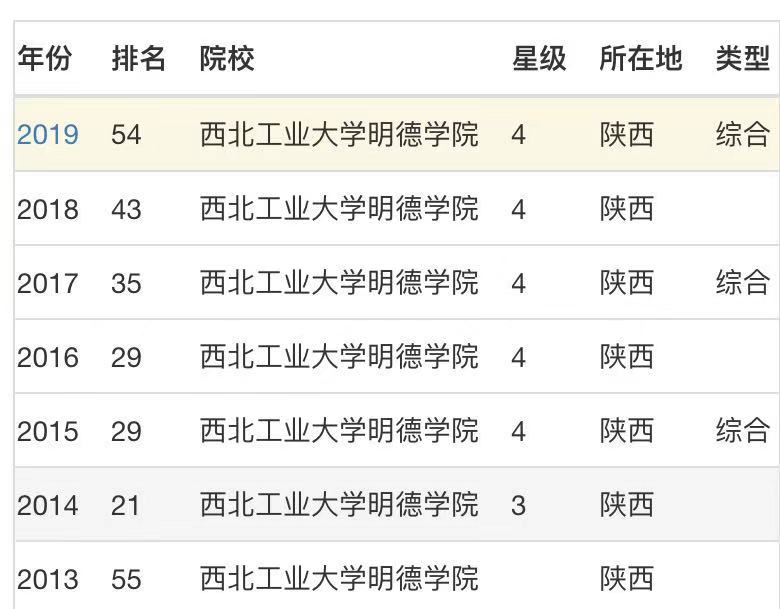
Task: Open the 2019 ranking year link
Action: tap(47, 134)
